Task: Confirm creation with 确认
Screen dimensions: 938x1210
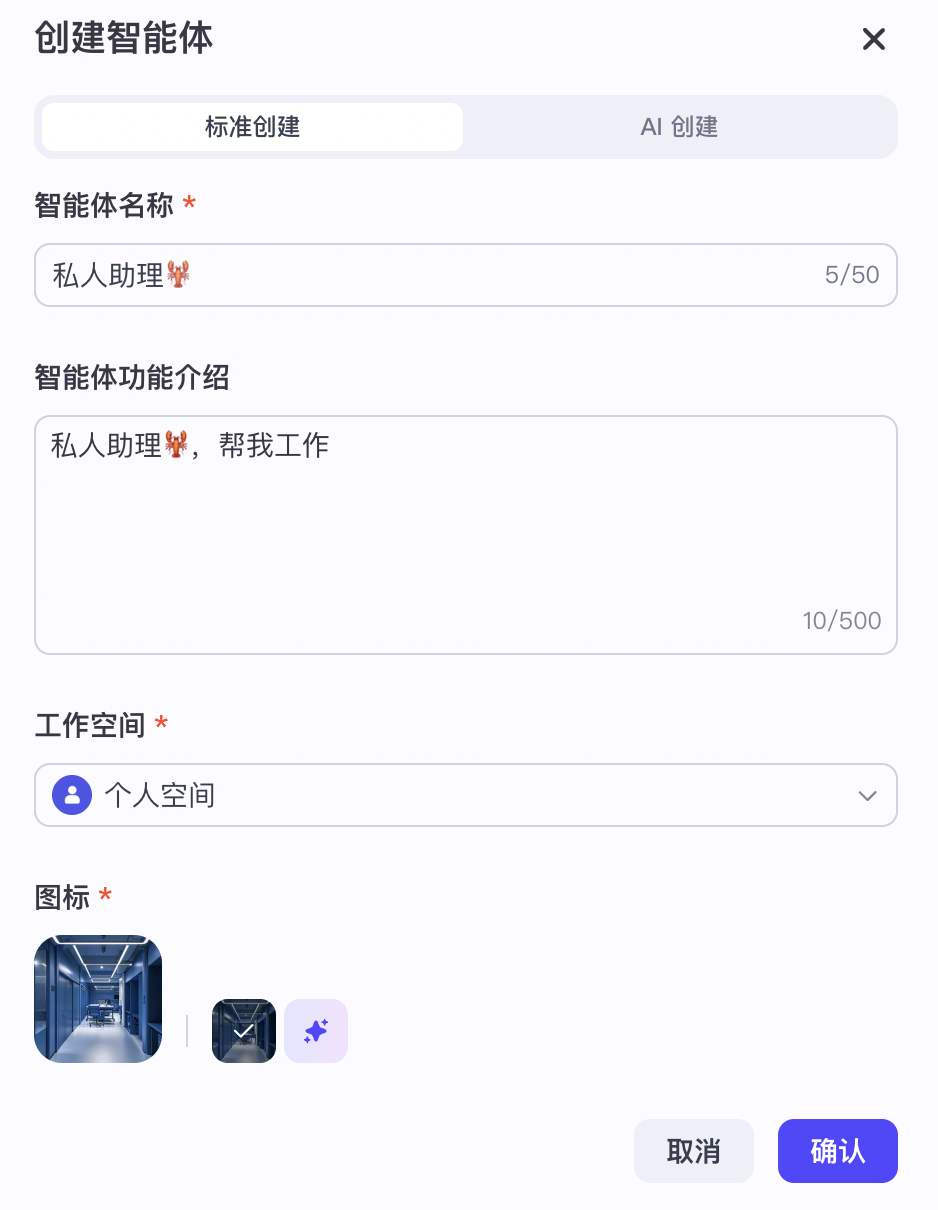Action: [837, 1151]
